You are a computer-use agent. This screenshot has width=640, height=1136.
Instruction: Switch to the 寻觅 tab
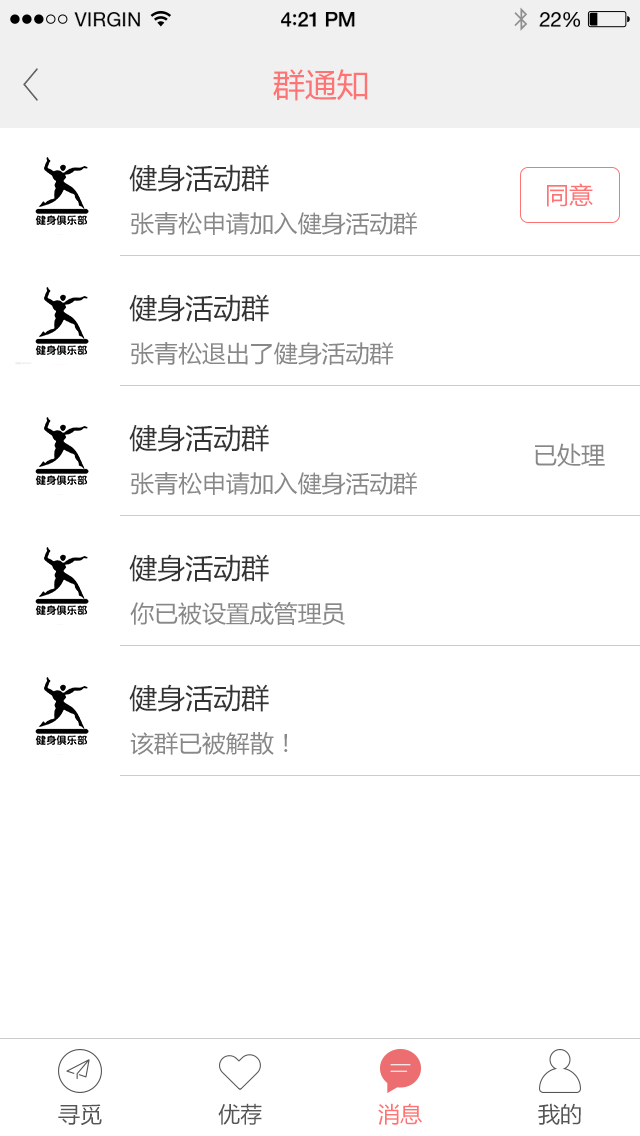coord(80,1087)
